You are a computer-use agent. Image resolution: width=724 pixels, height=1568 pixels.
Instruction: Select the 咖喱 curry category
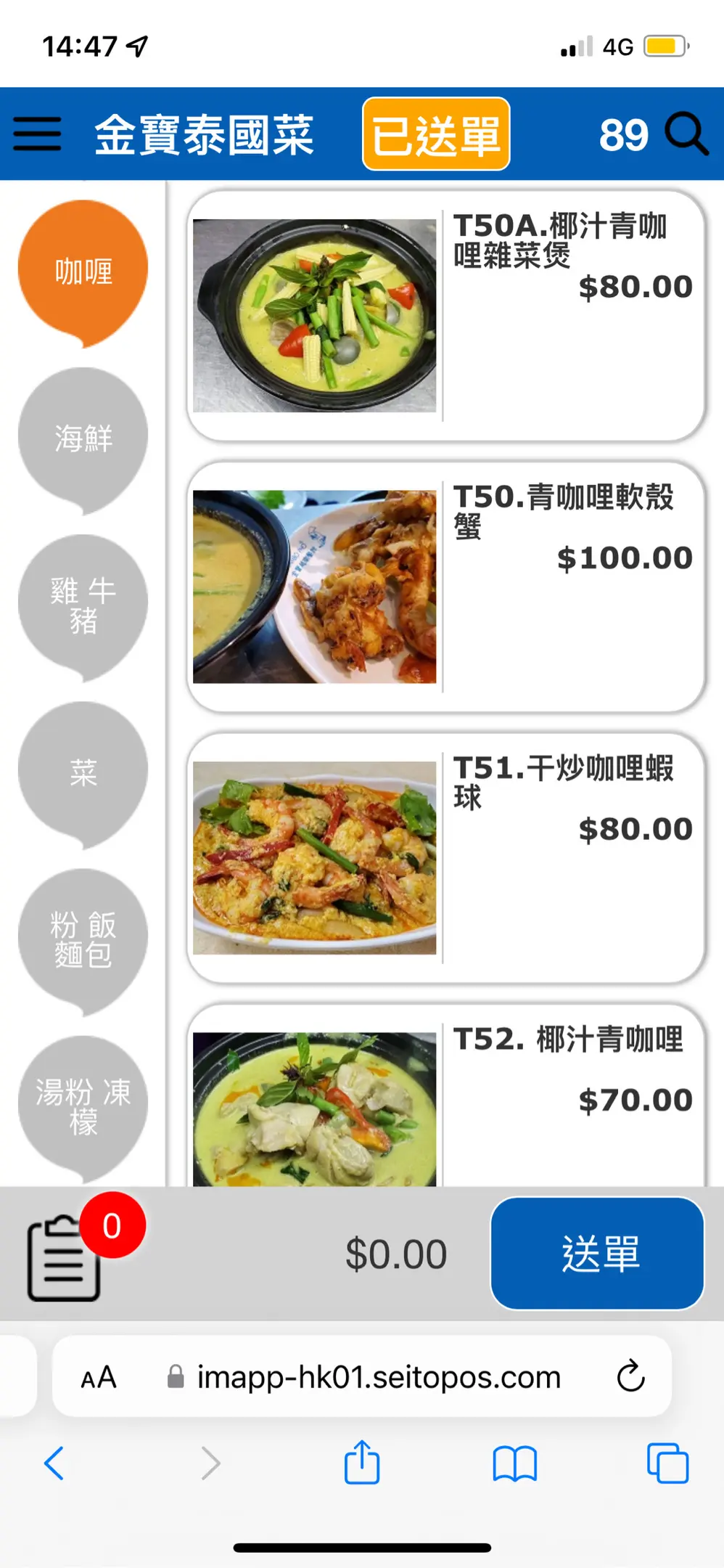point(83,271)
